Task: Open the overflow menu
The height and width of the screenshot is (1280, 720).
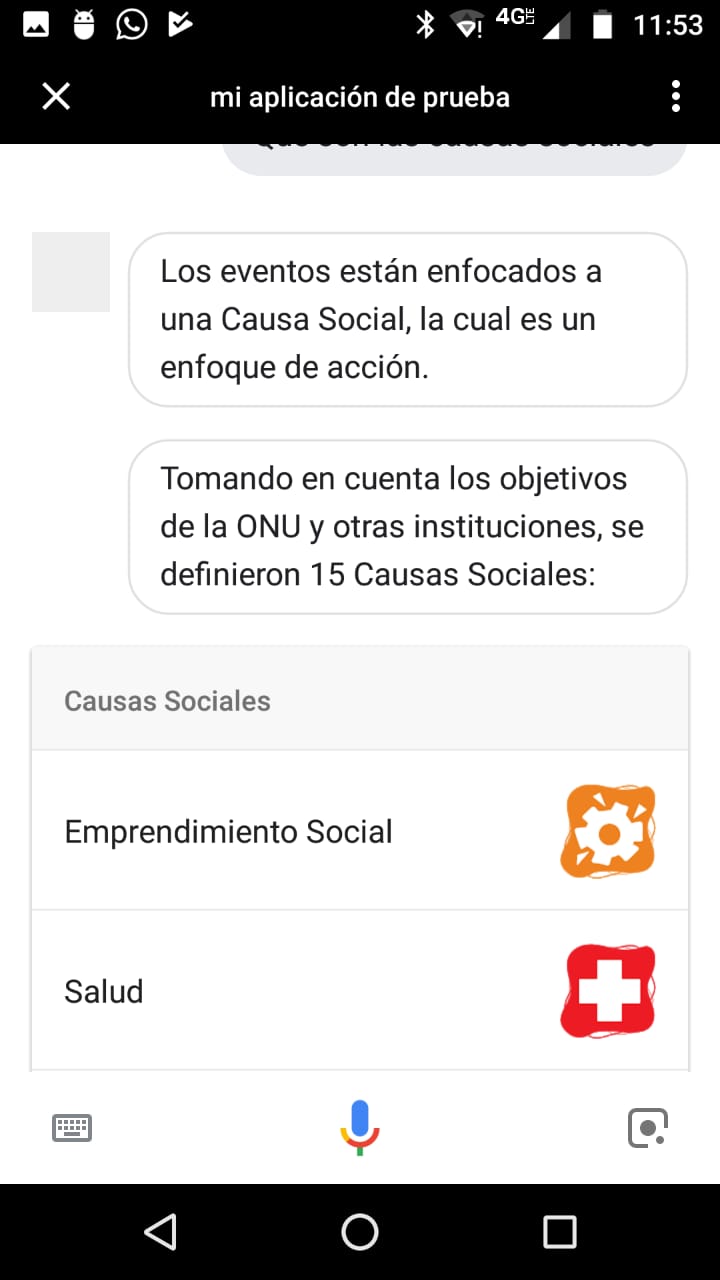Action: pos(676,97)
